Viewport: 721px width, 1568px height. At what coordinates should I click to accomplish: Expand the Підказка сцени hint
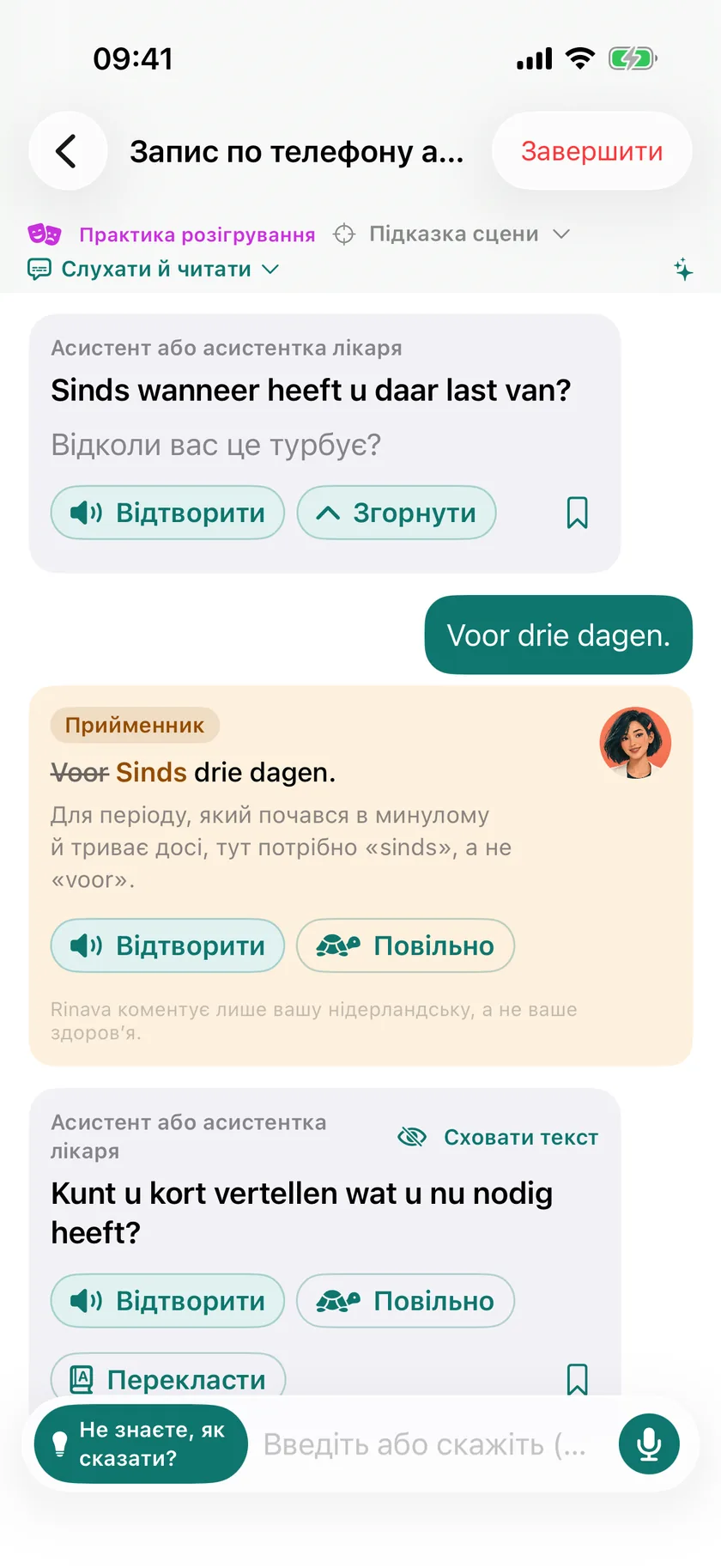pyautogui.click(x=451, y=234)
